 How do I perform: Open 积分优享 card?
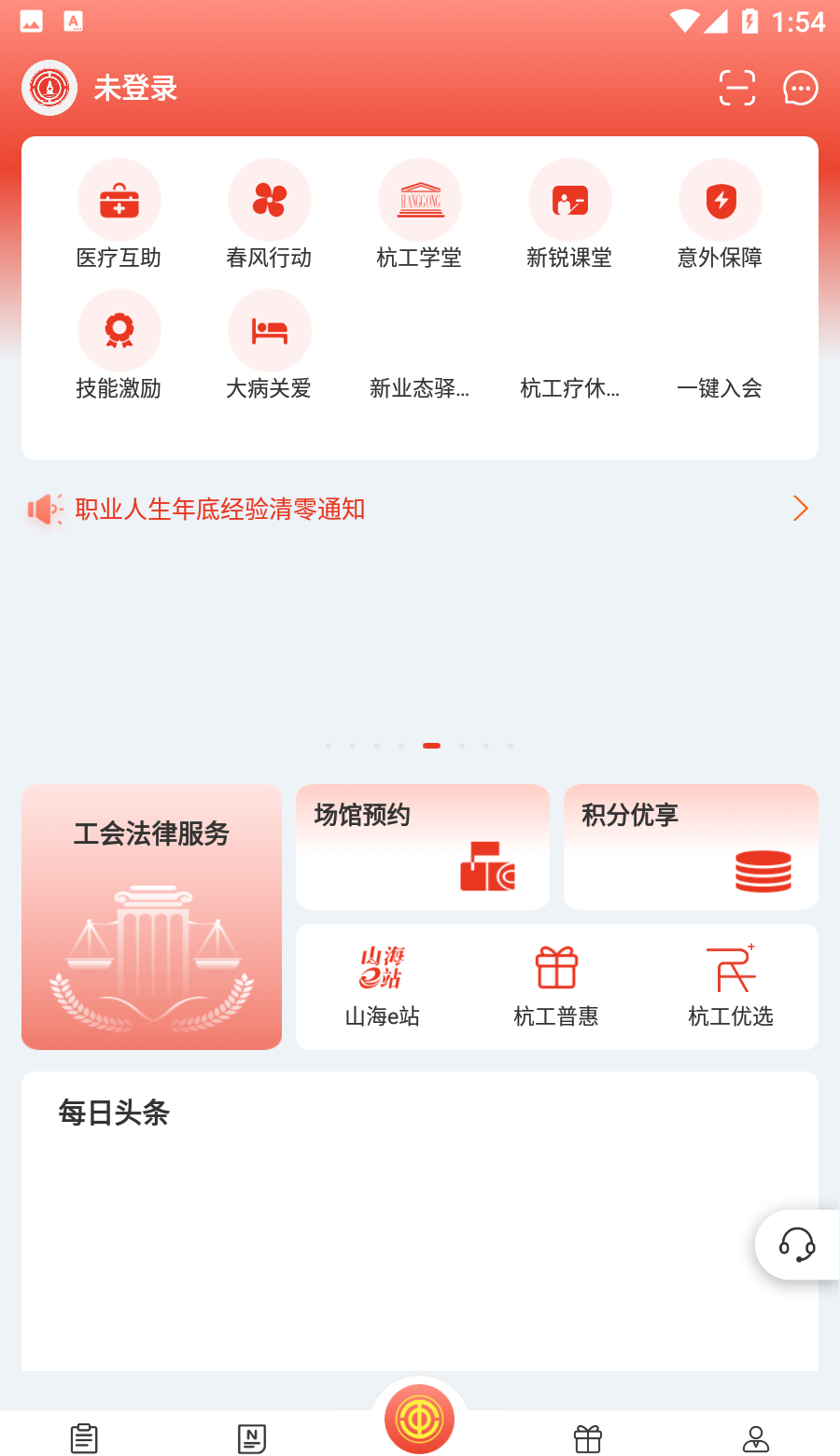click(x=691, y=847)
